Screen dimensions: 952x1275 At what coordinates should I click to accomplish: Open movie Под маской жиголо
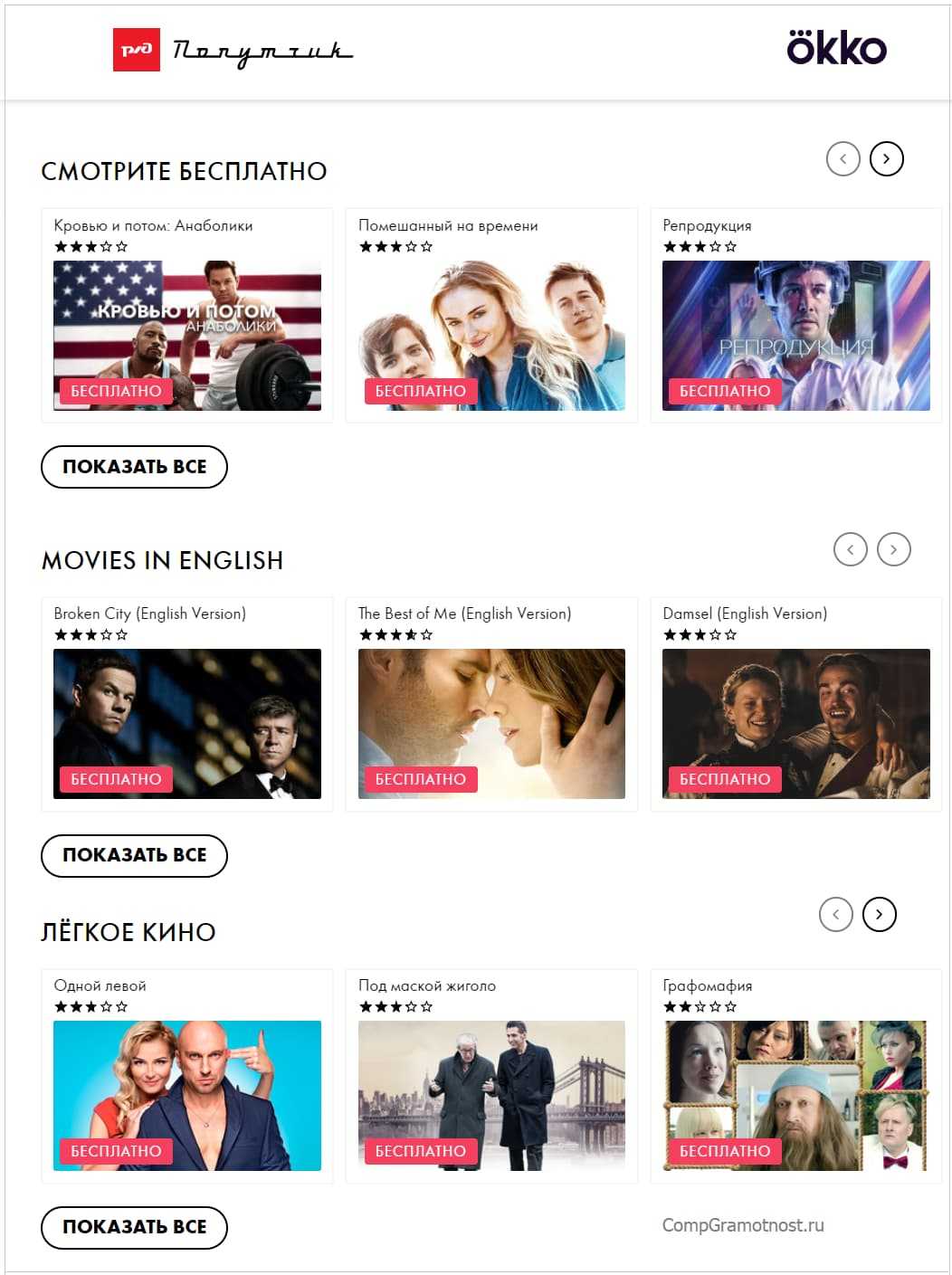(x=491, y=1095)
